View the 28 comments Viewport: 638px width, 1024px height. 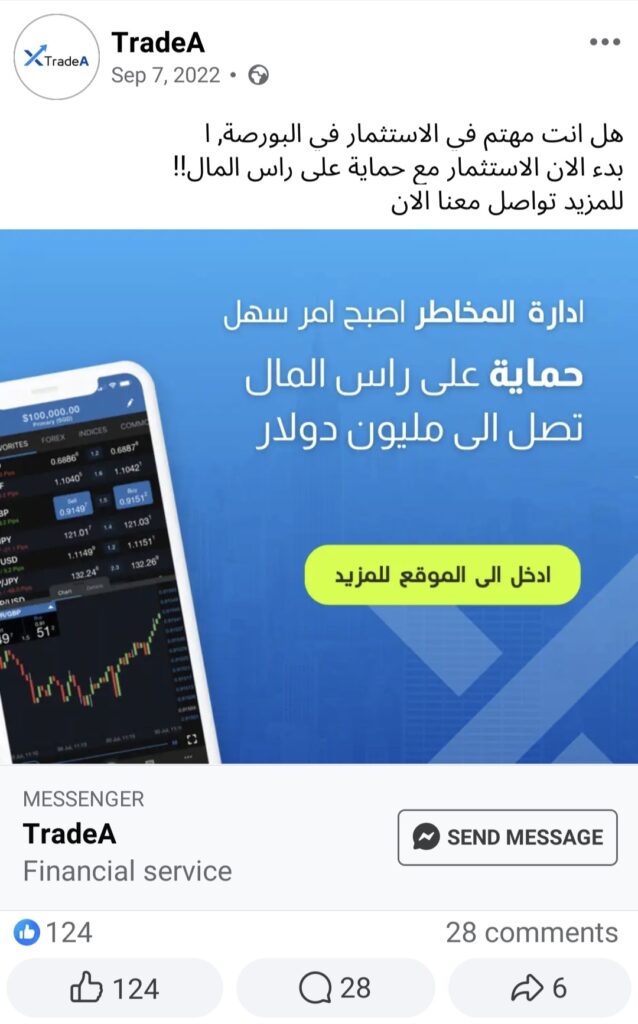coord(531,933)
